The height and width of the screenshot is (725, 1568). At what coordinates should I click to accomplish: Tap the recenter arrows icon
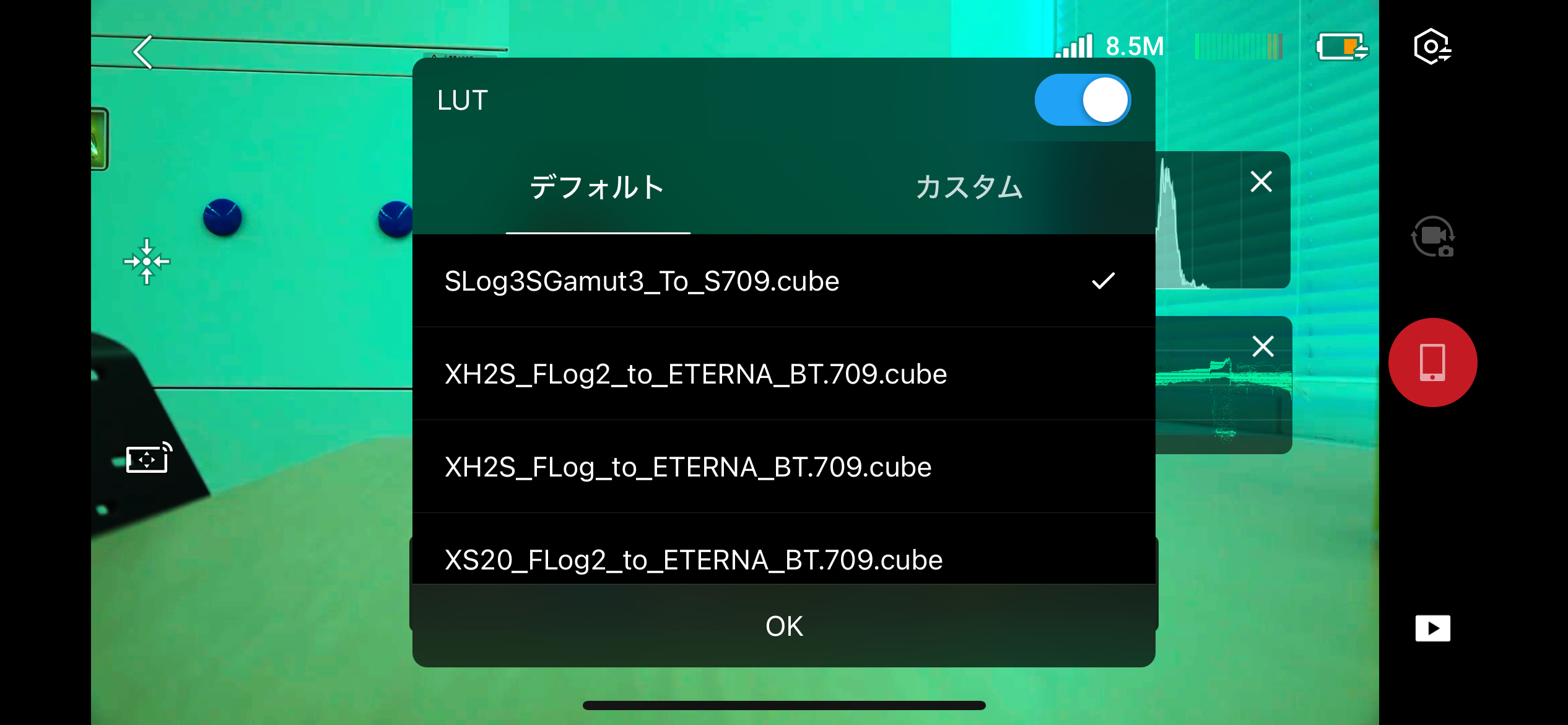point(147,261)
